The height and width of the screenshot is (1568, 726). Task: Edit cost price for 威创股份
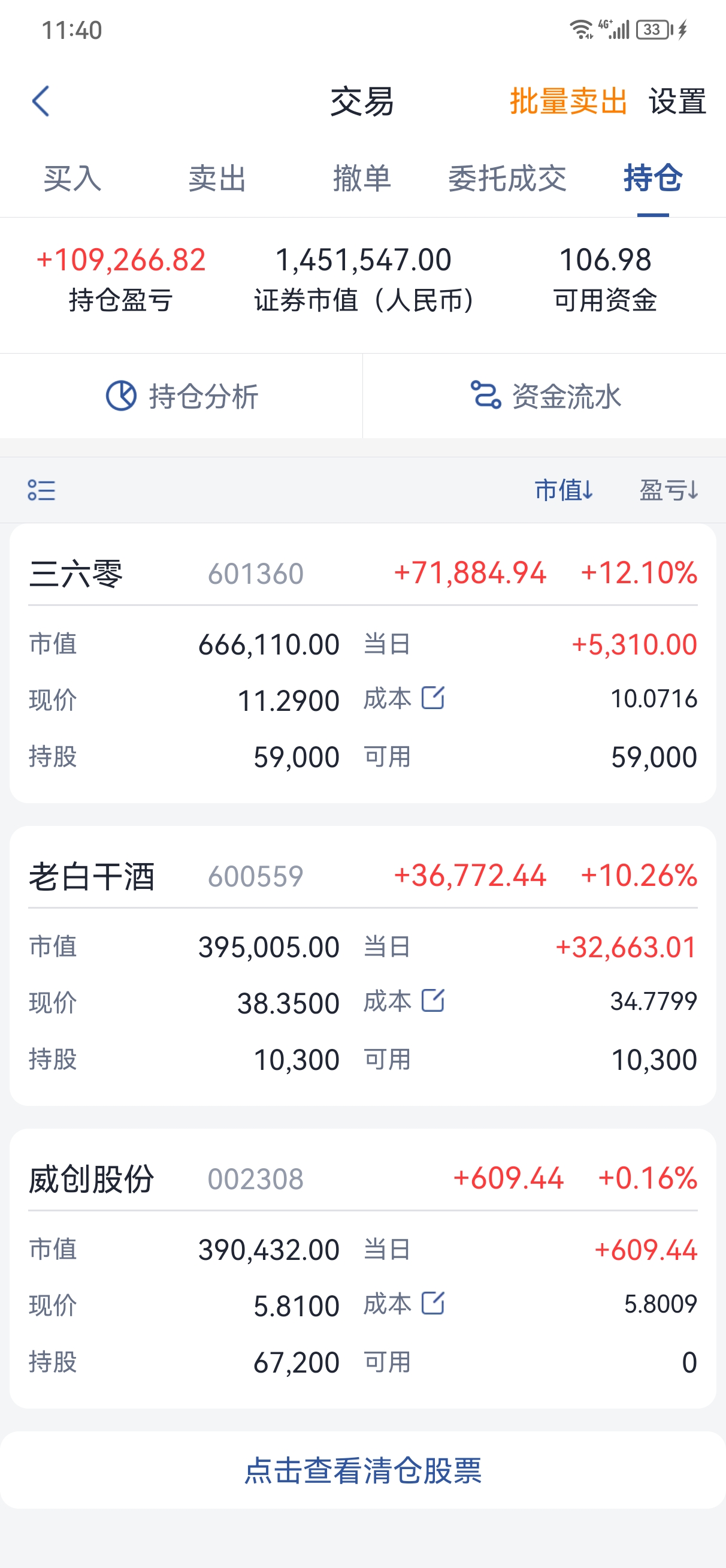[433, 1303]
